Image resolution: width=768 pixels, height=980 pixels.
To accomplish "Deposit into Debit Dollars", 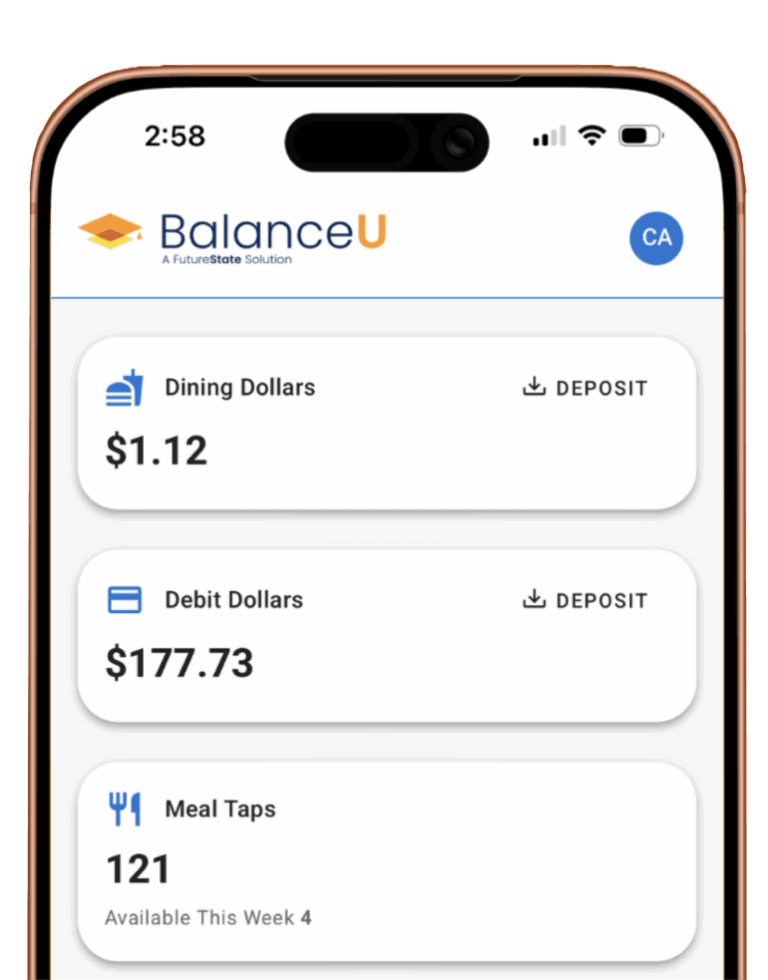I will tap(585, 600).
